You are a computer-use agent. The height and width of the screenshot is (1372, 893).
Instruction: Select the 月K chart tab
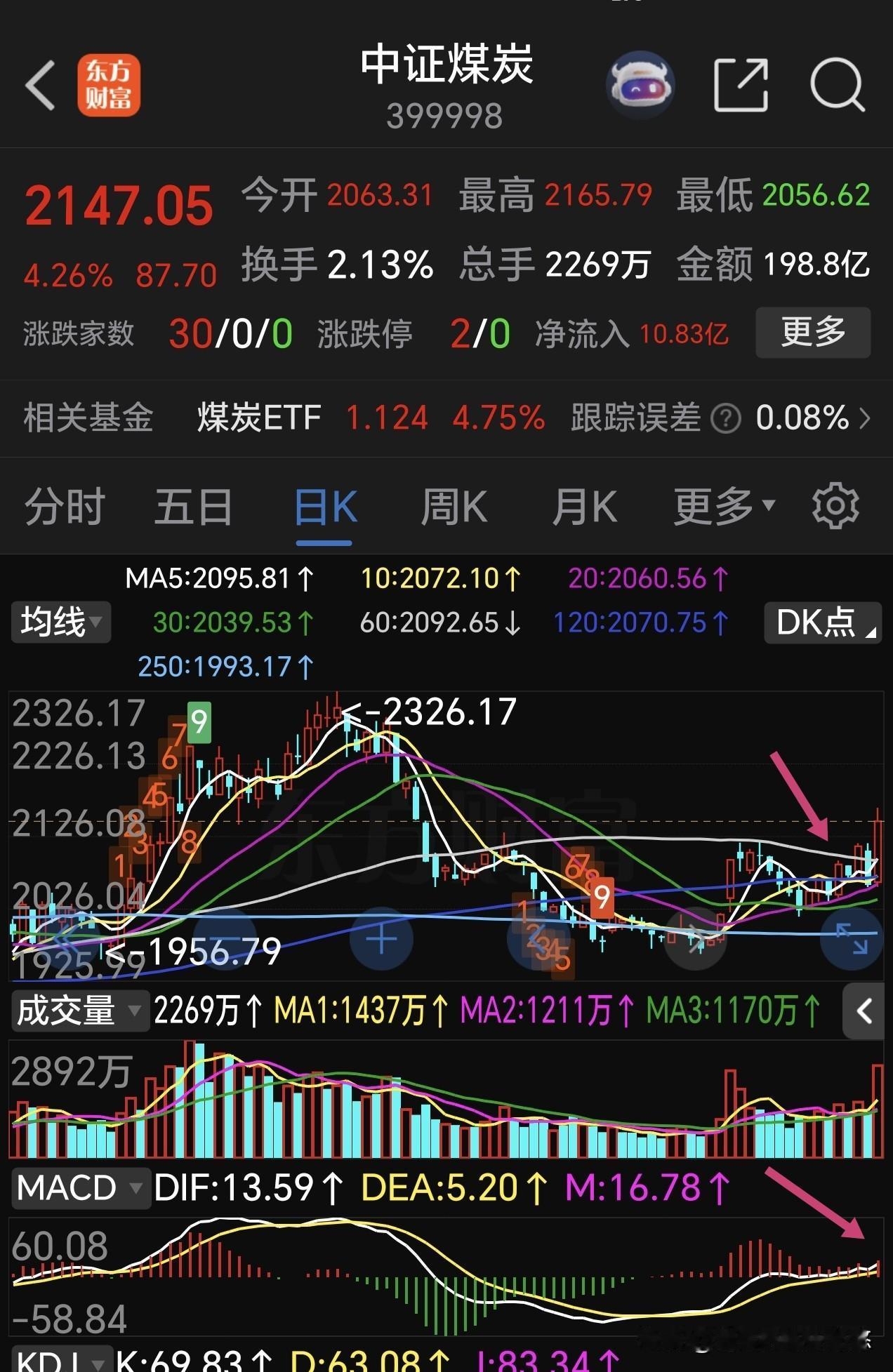(x=585, y=505)
